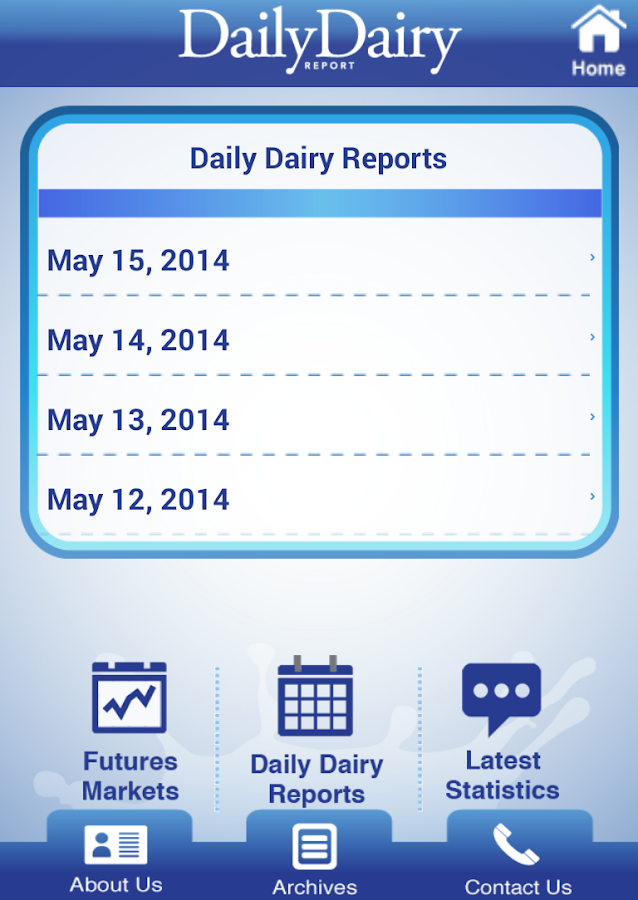Image resolution: width=638 pixels, height=900 pixels.
Task: Select the May 12, 2014 report
Action: coord(318,499)
